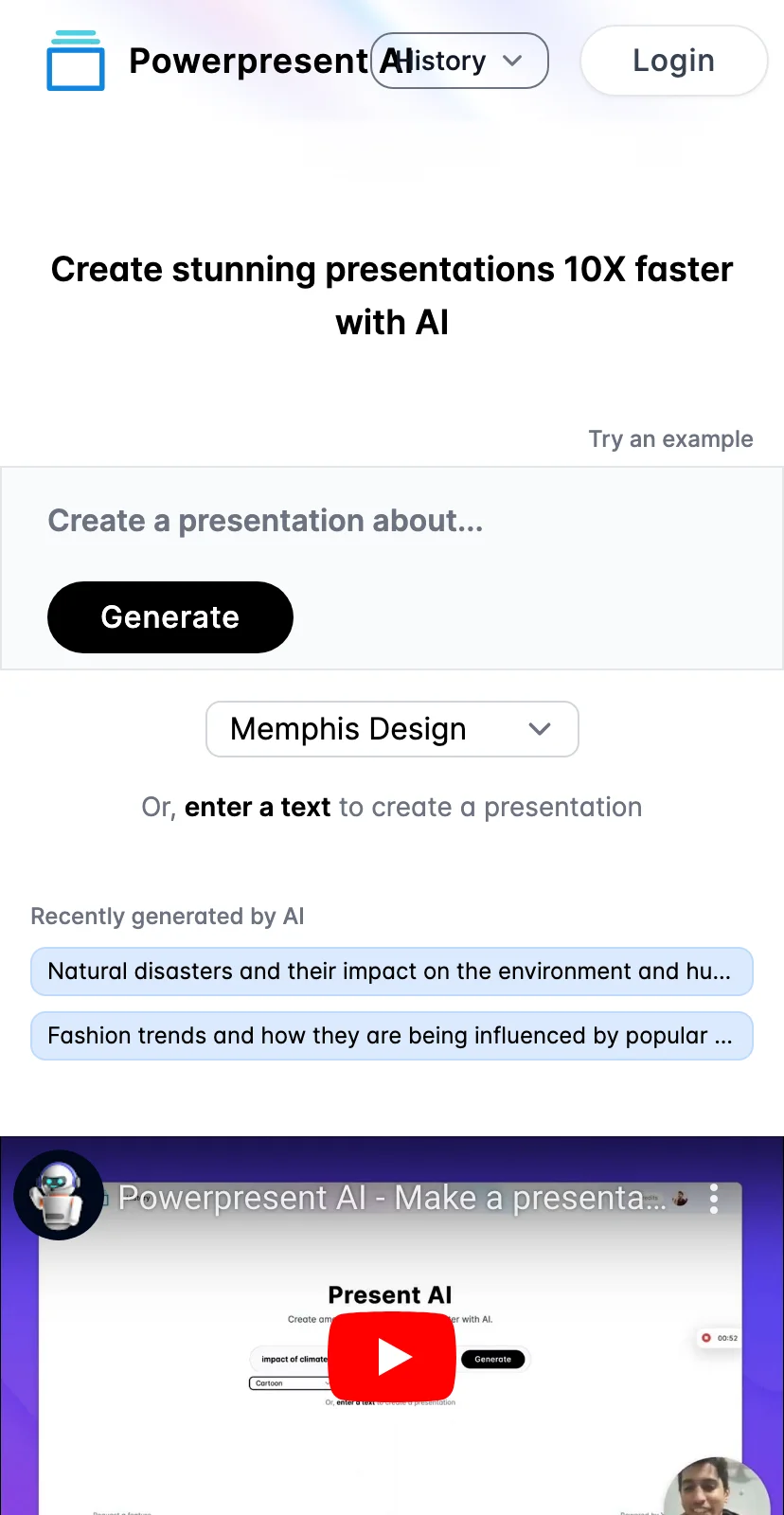Select the Fashion trends suggestion chip

click(x=392, y=1036)
